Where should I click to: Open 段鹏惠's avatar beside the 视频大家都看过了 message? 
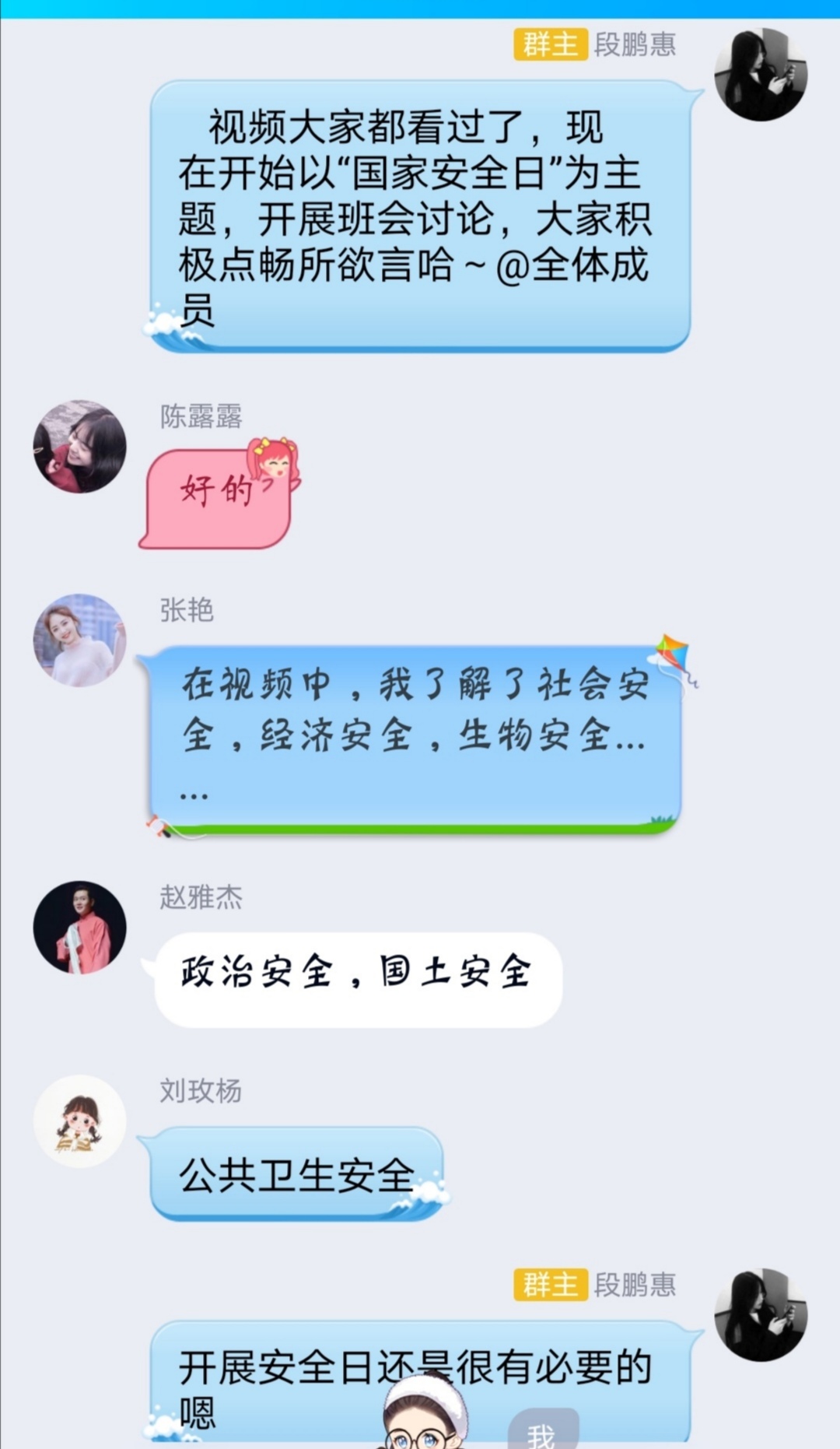760,75
